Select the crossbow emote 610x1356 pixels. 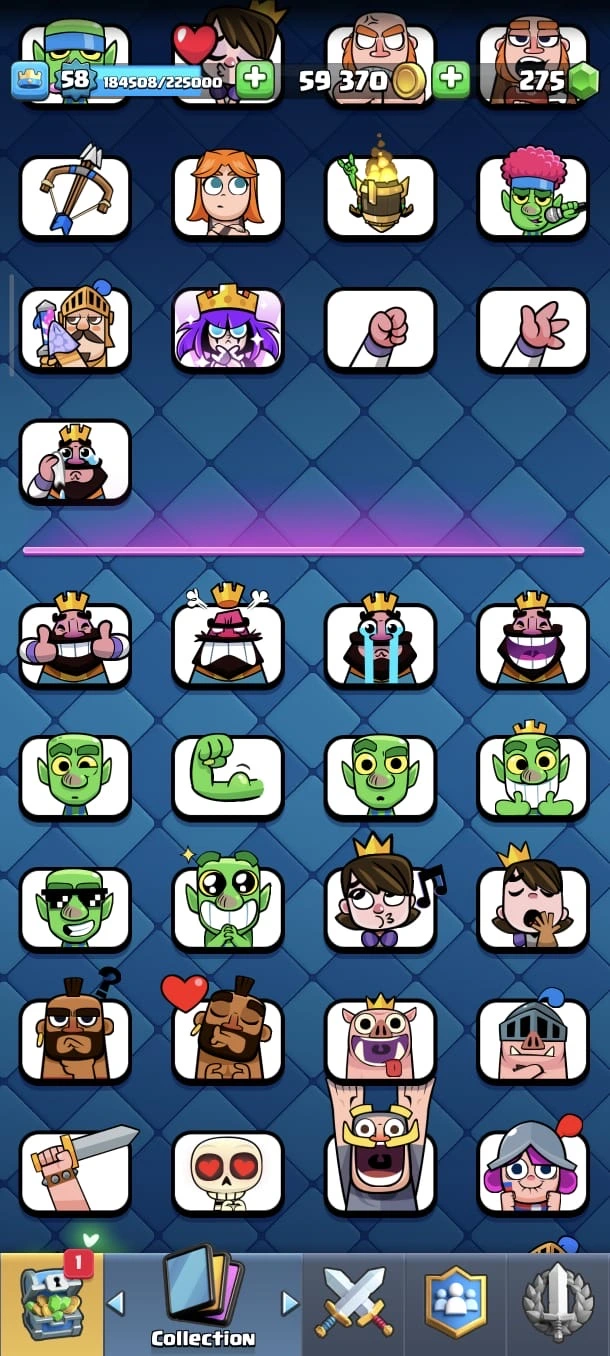75,196
